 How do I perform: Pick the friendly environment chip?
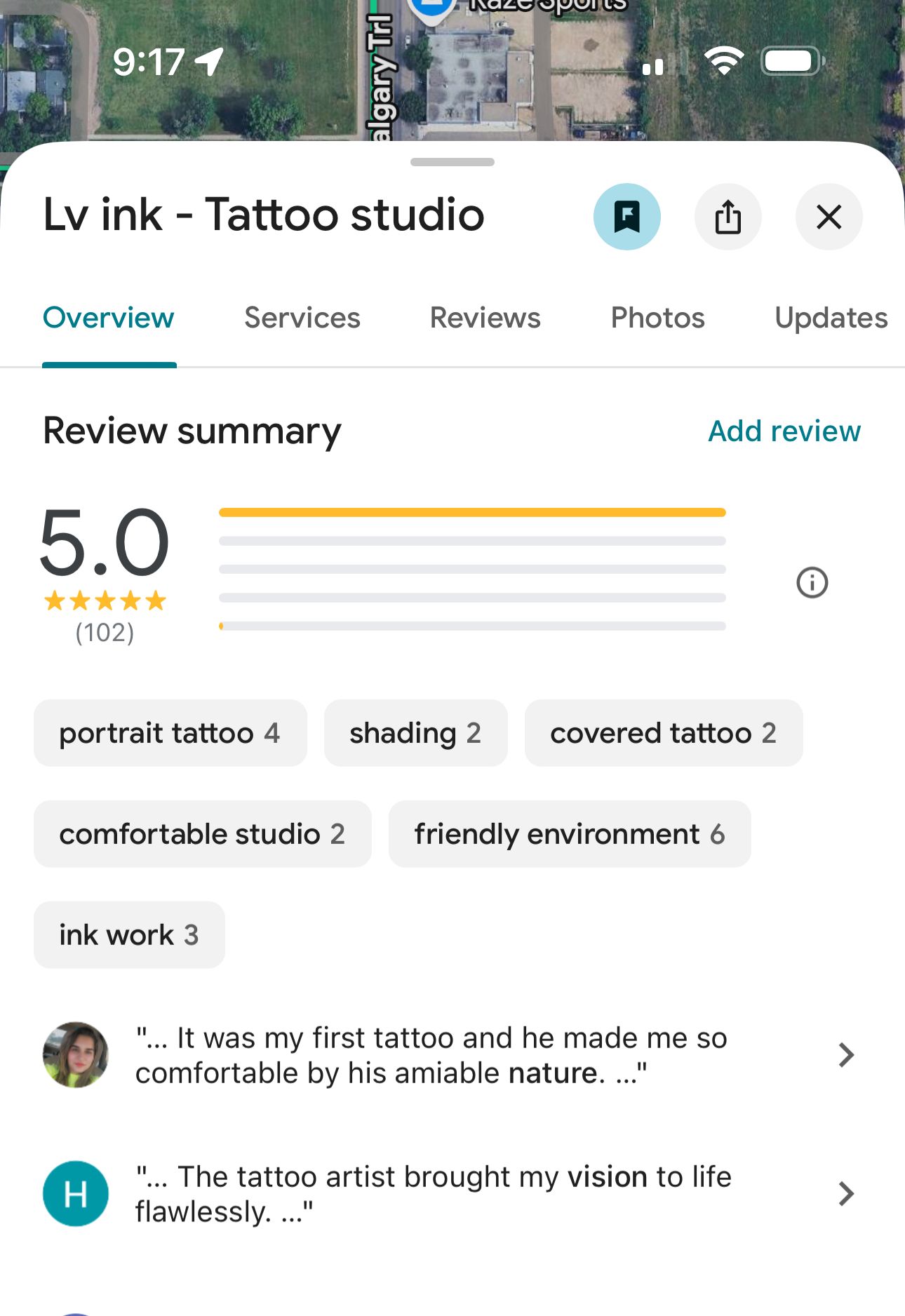tap(569, 834)
